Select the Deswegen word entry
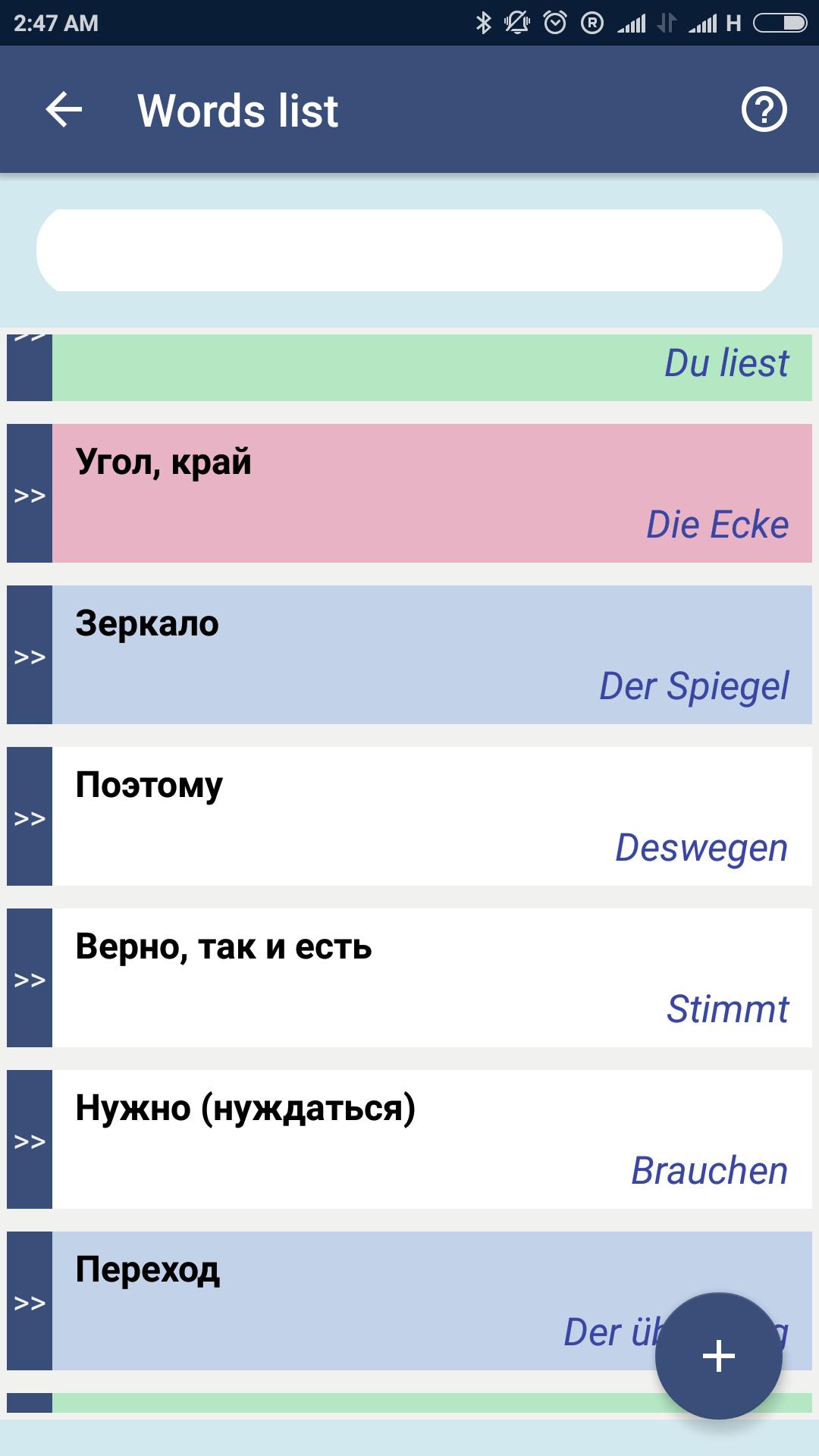The image size is (819, 1456). 432,816
